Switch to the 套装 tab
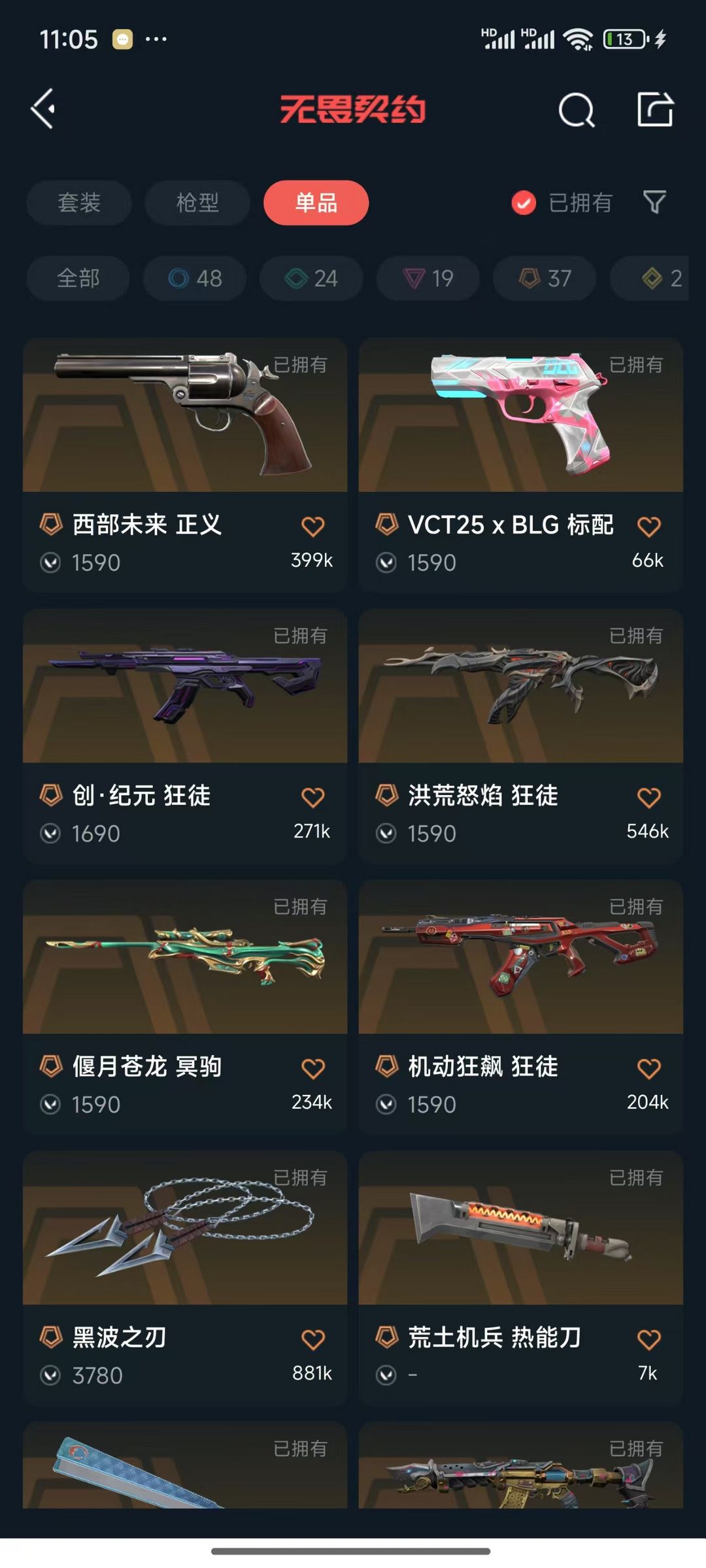 coord(79,203)
